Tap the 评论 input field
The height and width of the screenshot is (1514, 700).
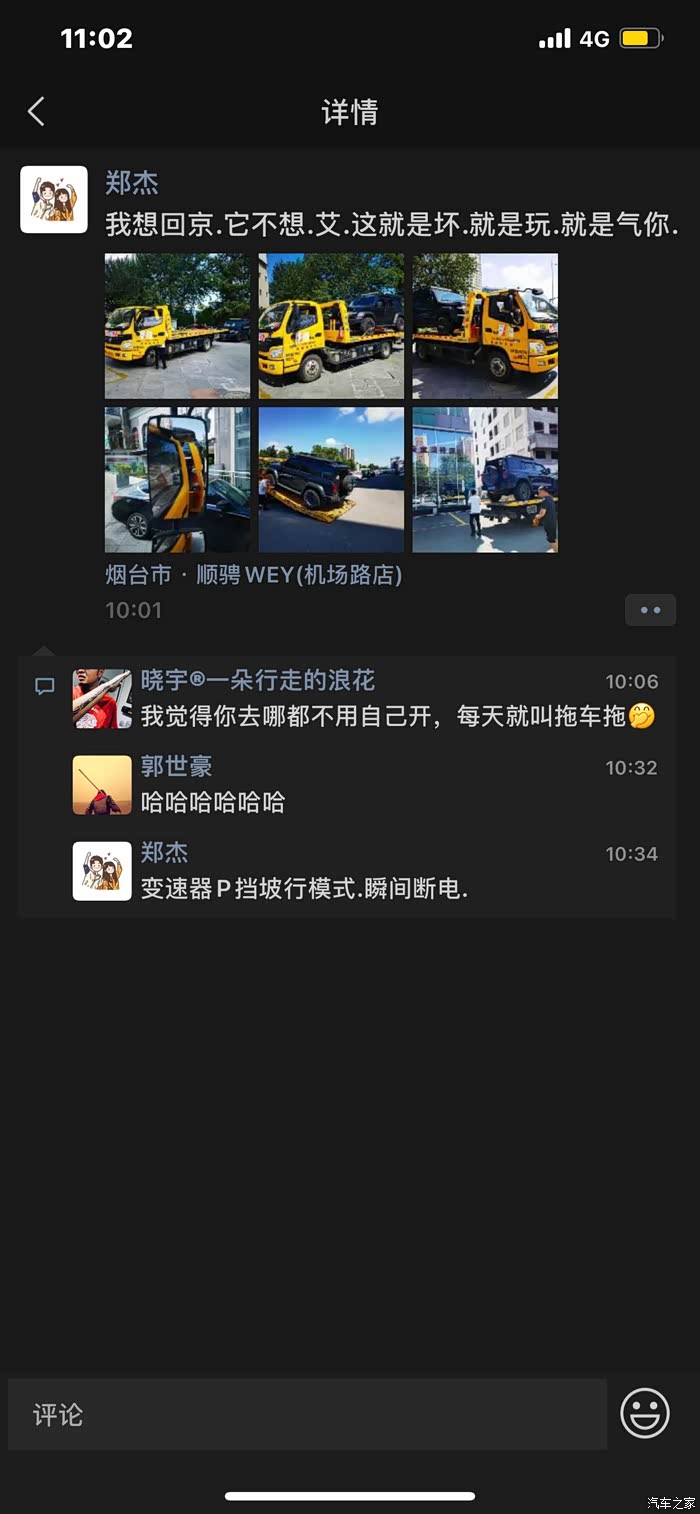pyautogui.click(x=307, y=1414)
